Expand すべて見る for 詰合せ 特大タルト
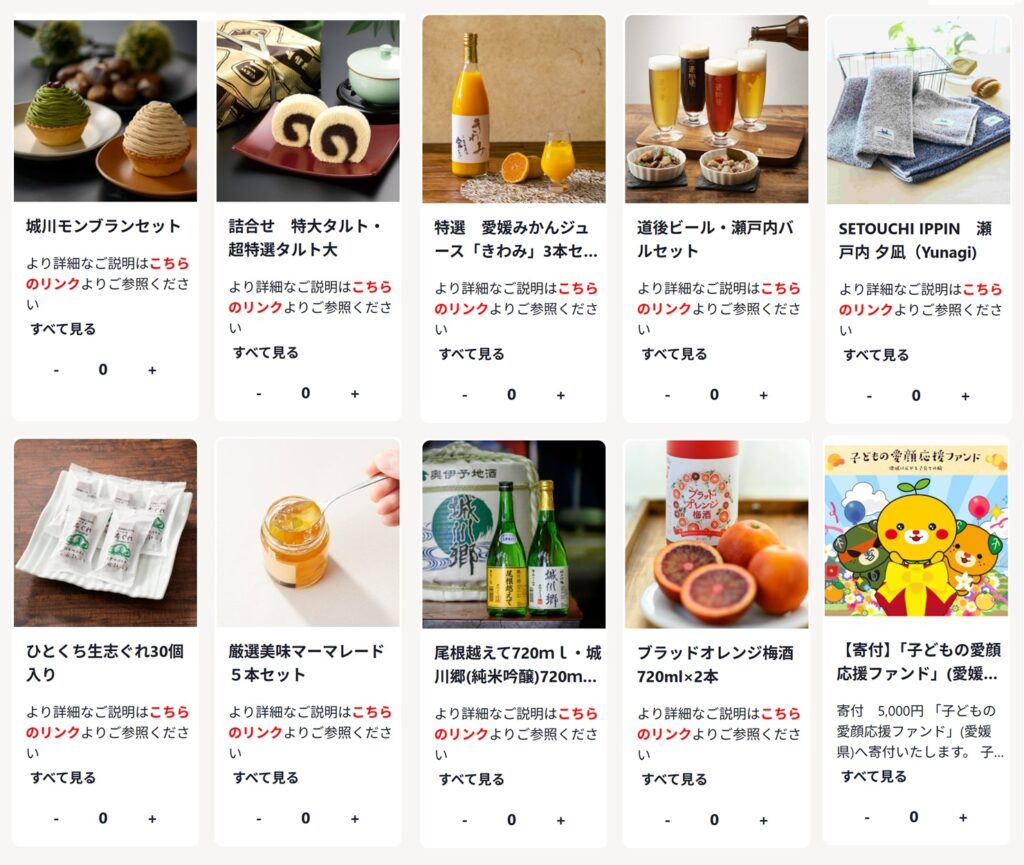The image size is (1024, 865). [x=266, y=352]
